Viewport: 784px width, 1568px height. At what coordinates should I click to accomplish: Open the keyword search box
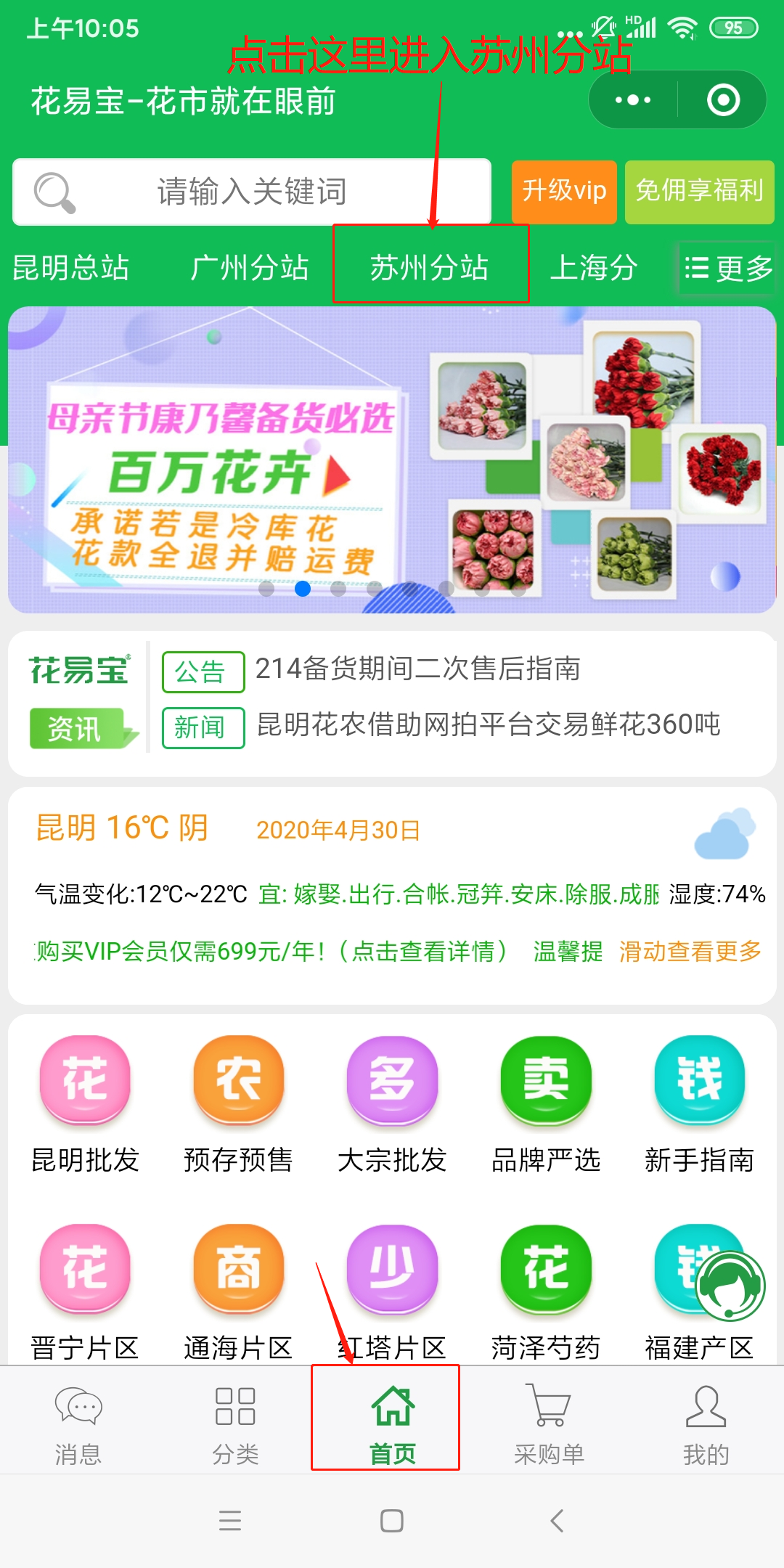251,192
